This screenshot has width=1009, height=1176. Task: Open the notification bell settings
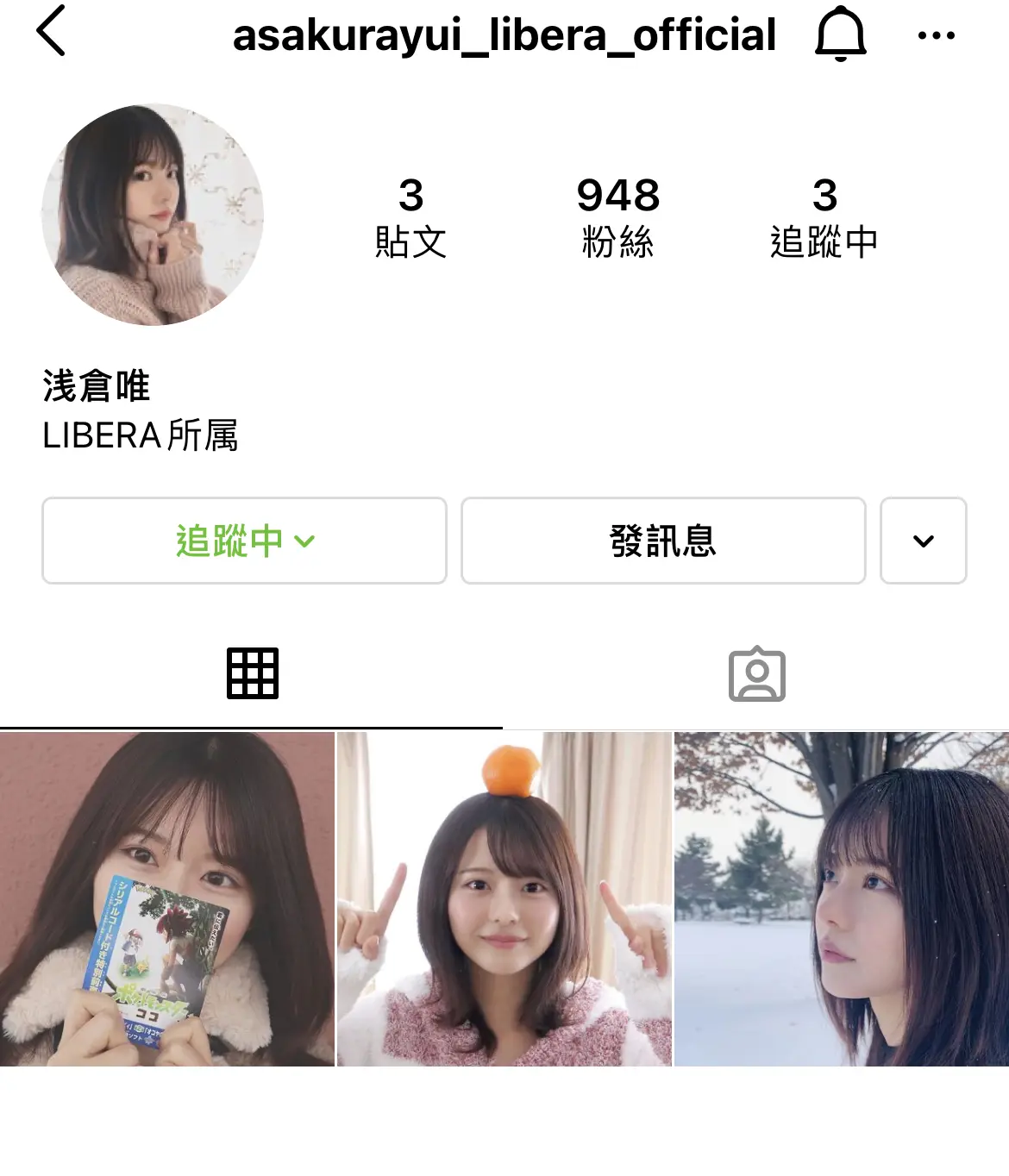(840, 34)
